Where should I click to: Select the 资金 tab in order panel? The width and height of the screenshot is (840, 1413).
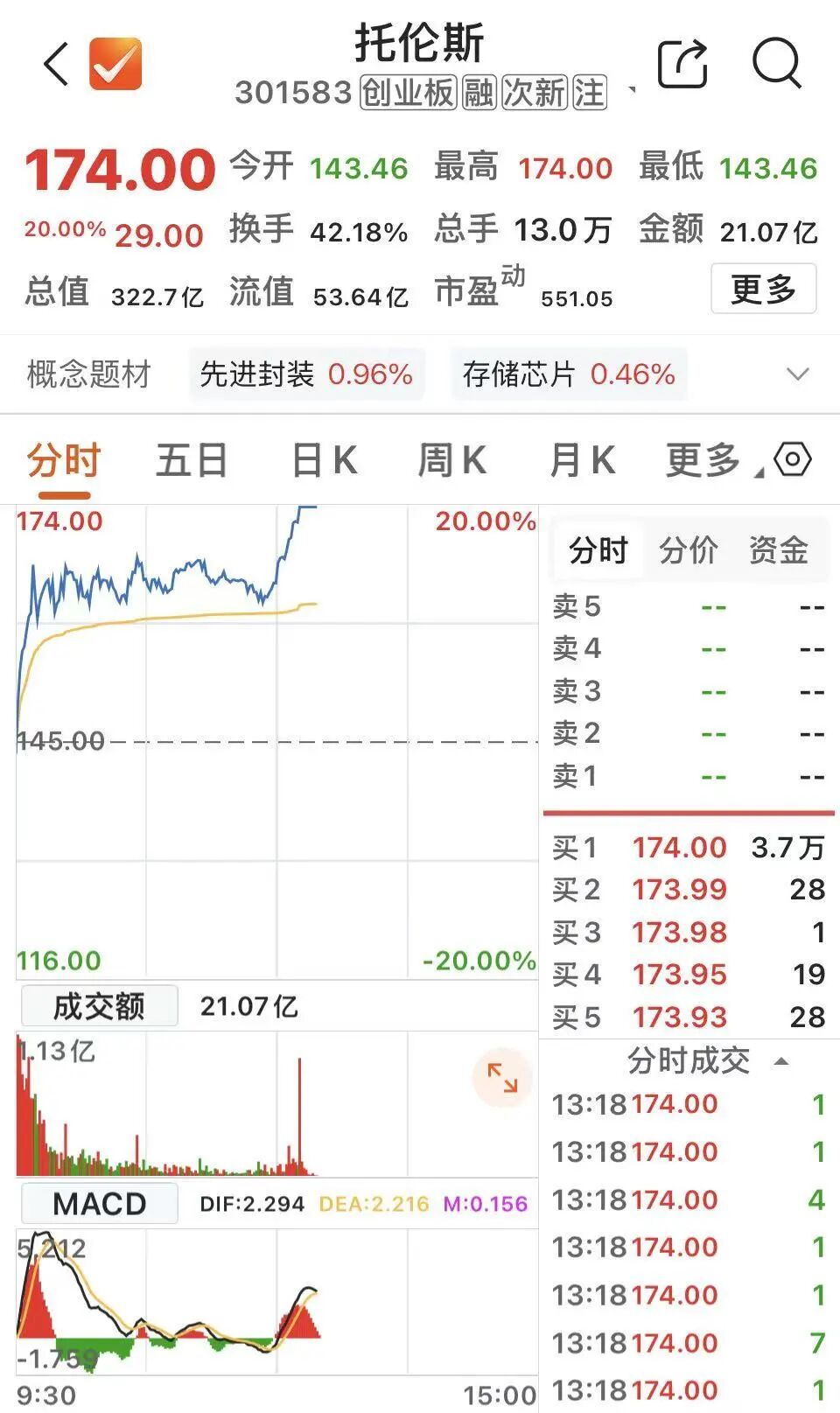pos(779,551)
